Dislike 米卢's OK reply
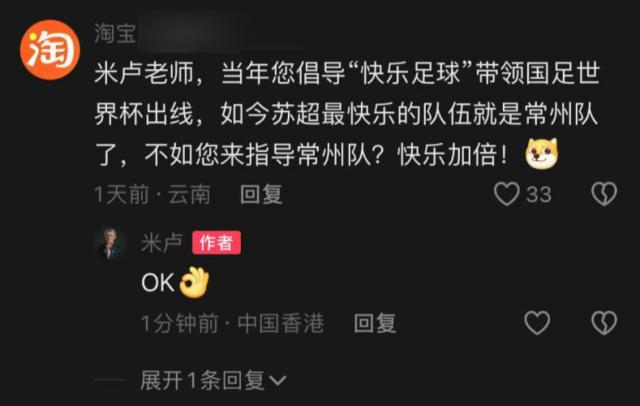640x406 pixels. pyautogui.click(x=603, y=323)
